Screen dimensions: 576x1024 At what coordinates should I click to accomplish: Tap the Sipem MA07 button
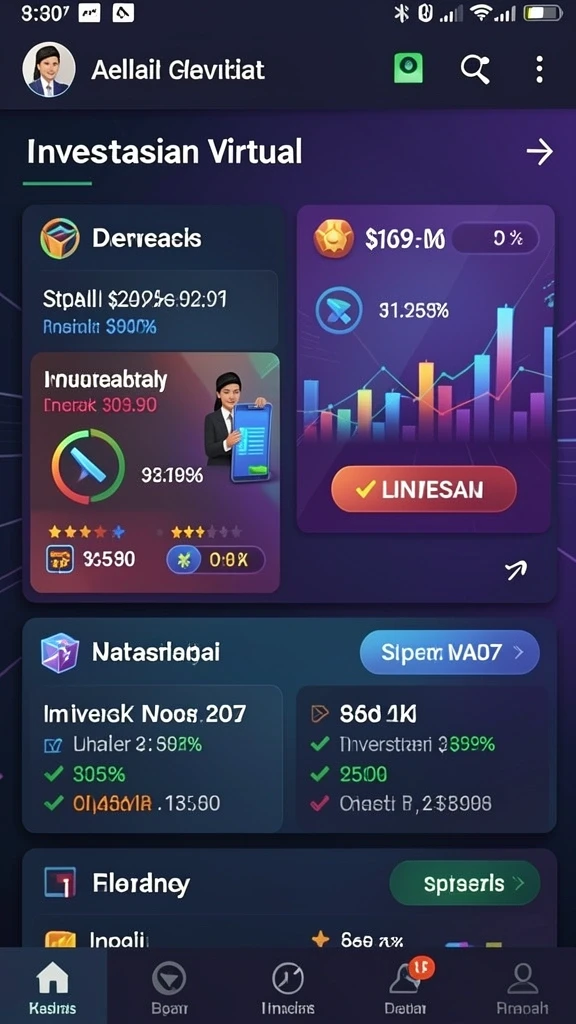click(449, 652)
